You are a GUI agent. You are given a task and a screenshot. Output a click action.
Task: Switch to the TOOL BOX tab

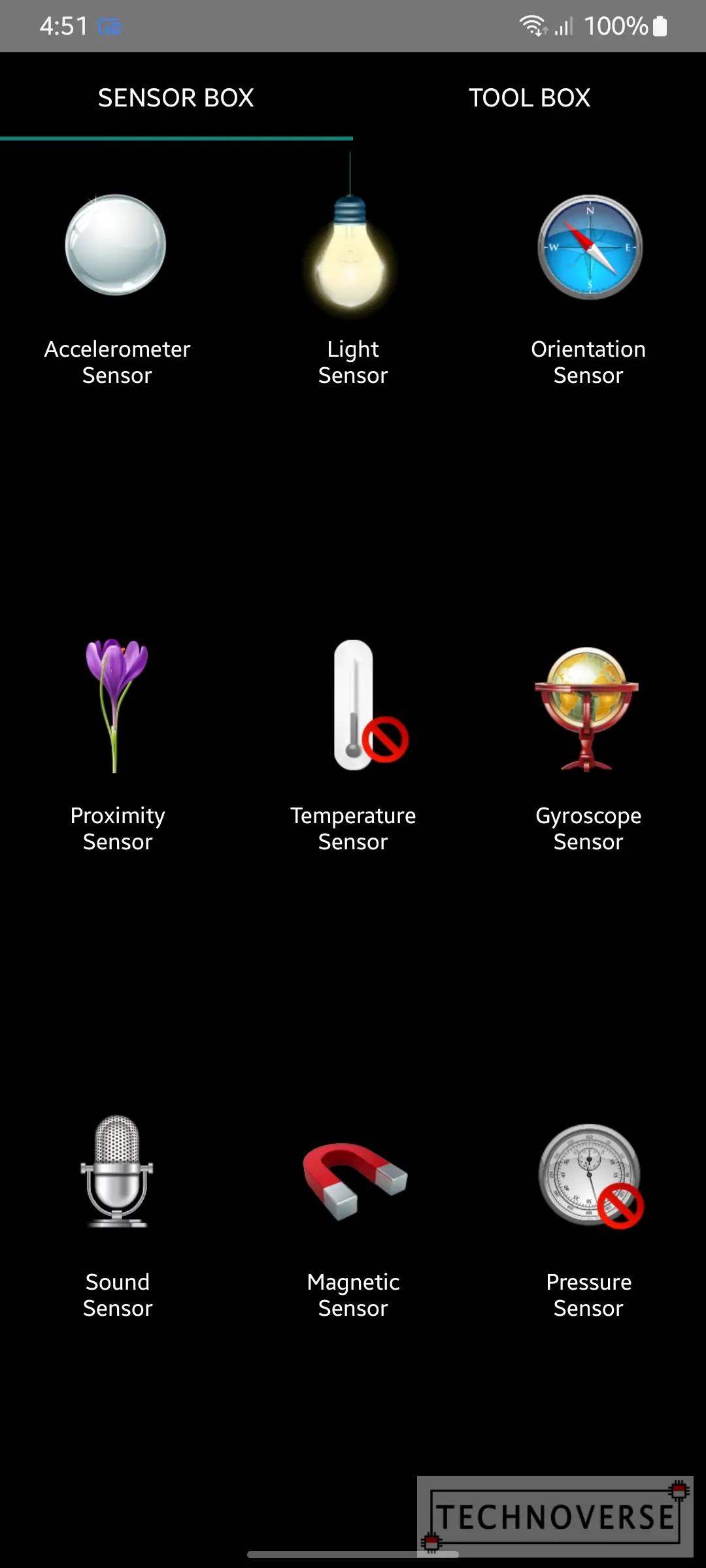pyautogui.click(x=529, y=98)
